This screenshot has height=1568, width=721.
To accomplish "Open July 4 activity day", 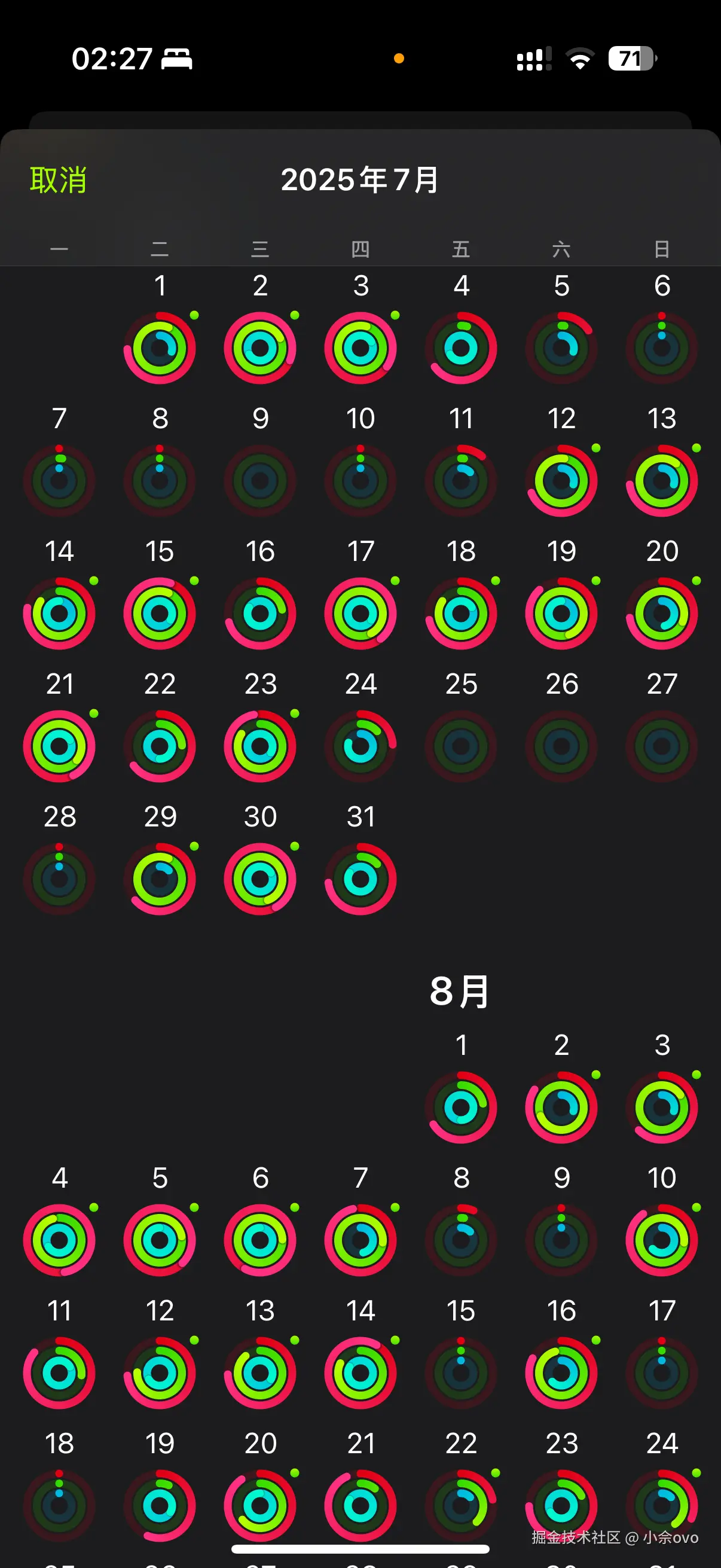I will click(x=460, y=347).
